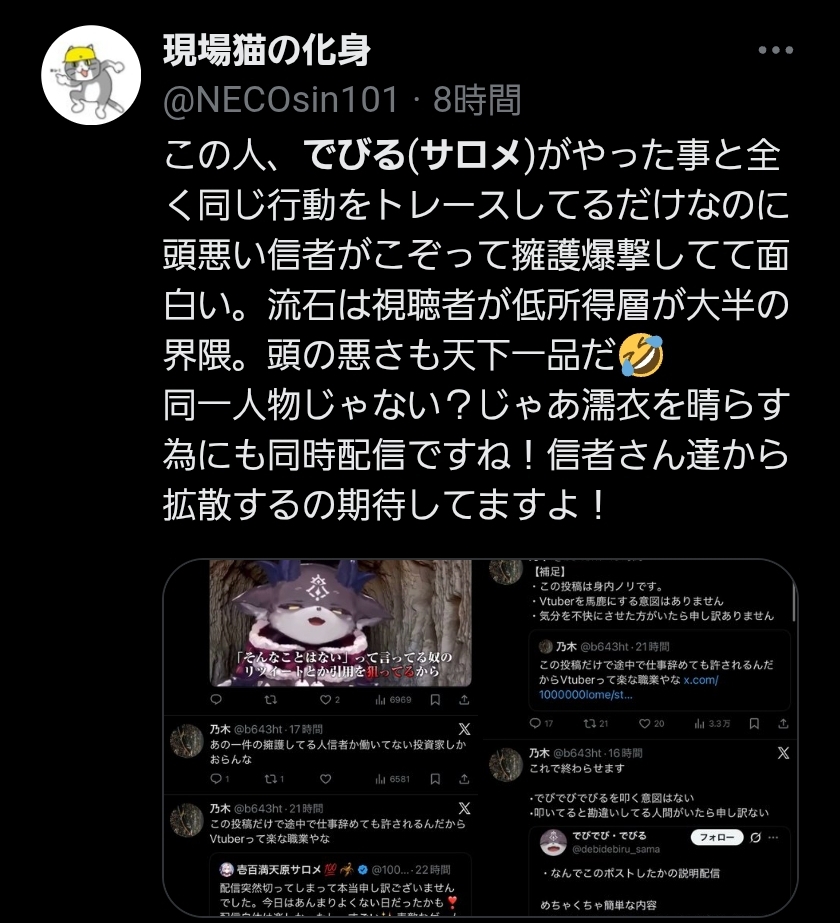Open the tweet's three-dot overflow menu
This screenshot has width=840, height=923.
click(776, 51)
